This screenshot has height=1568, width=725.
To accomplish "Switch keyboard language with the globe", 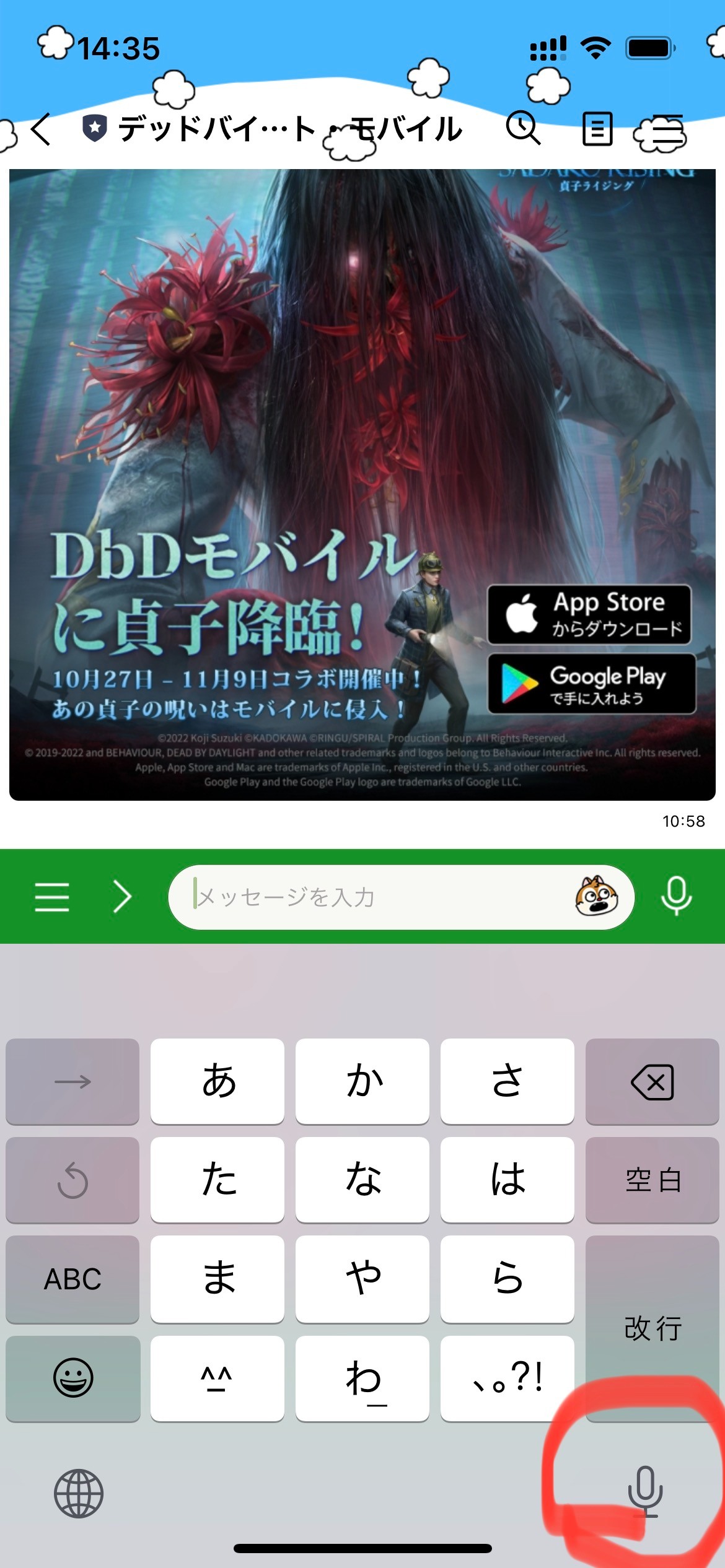I will [79, 1493].
